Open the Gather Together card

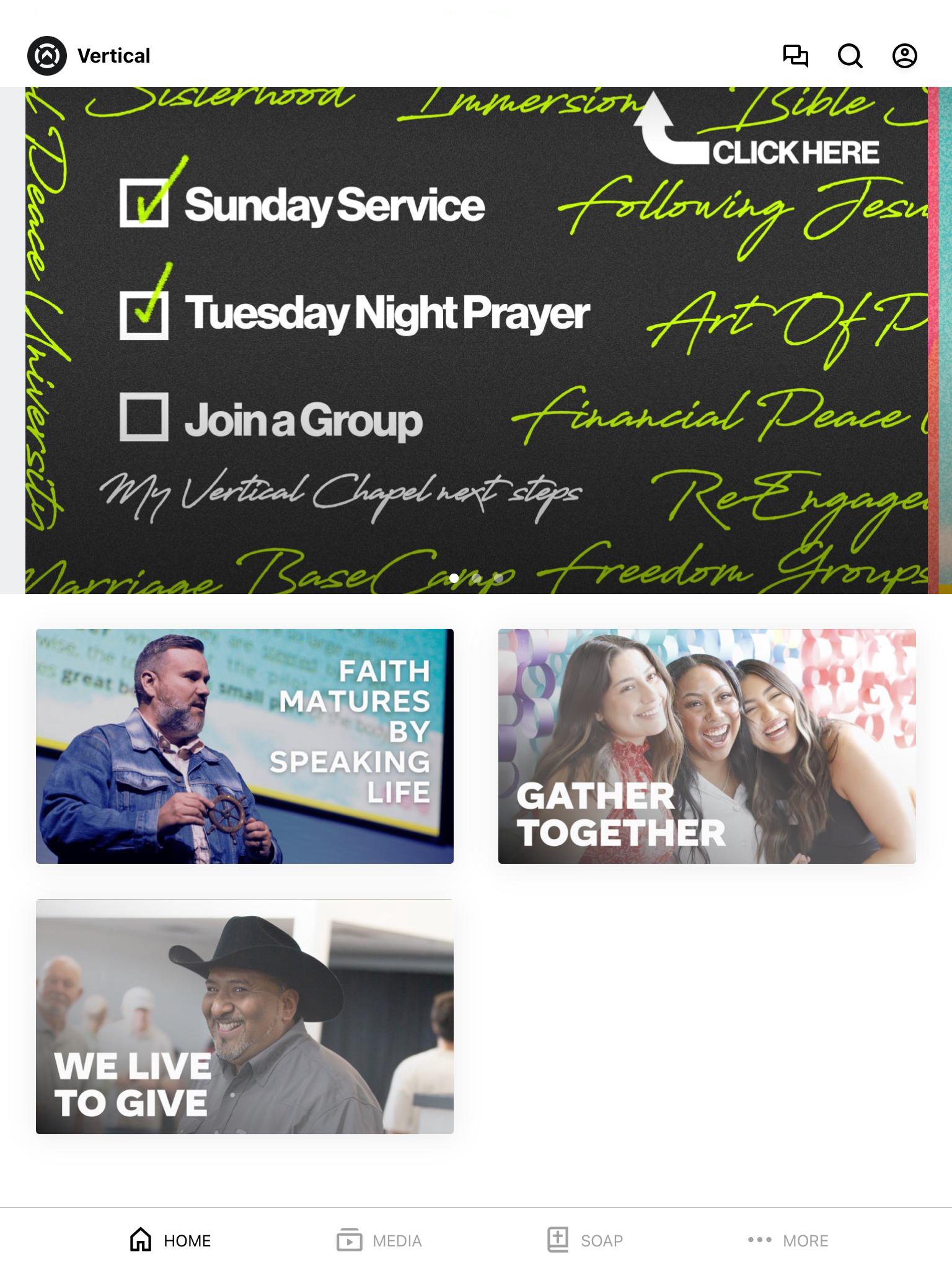click(x=707, y=746)
